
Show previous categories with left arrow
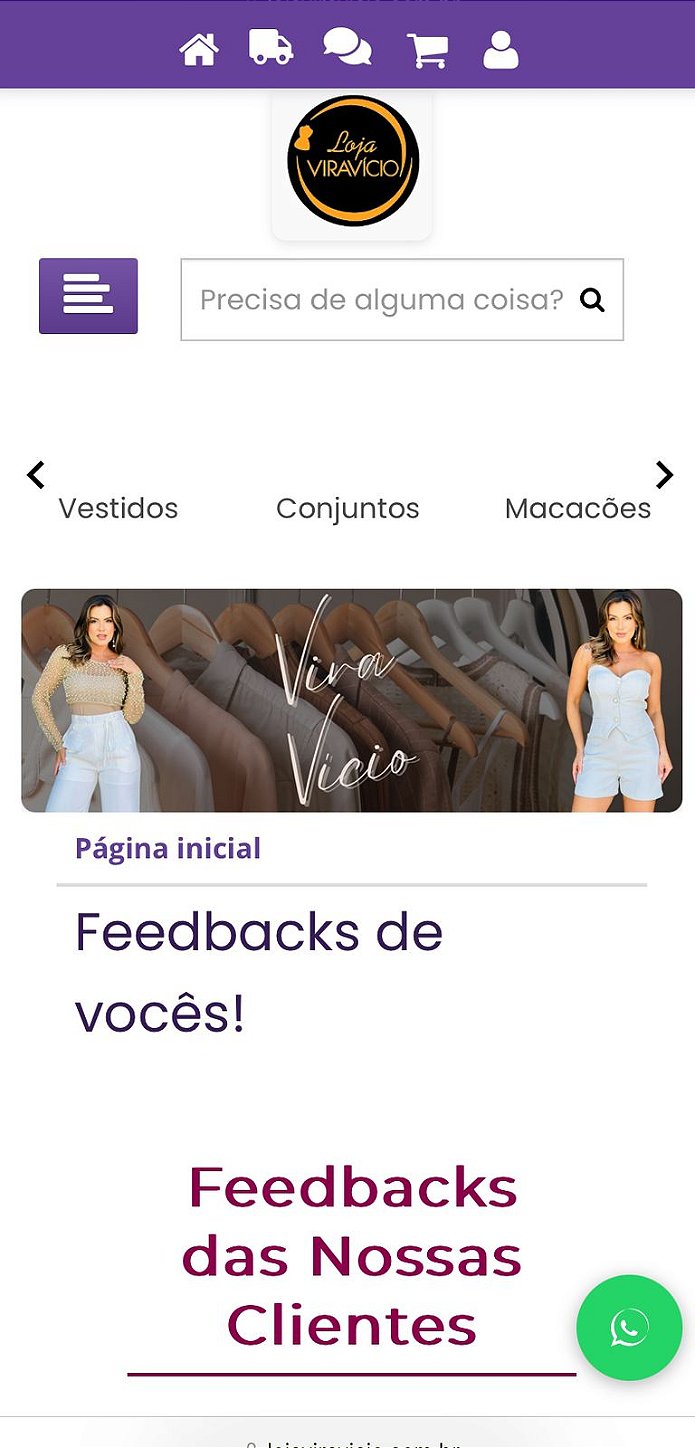[x=36, y=475]
